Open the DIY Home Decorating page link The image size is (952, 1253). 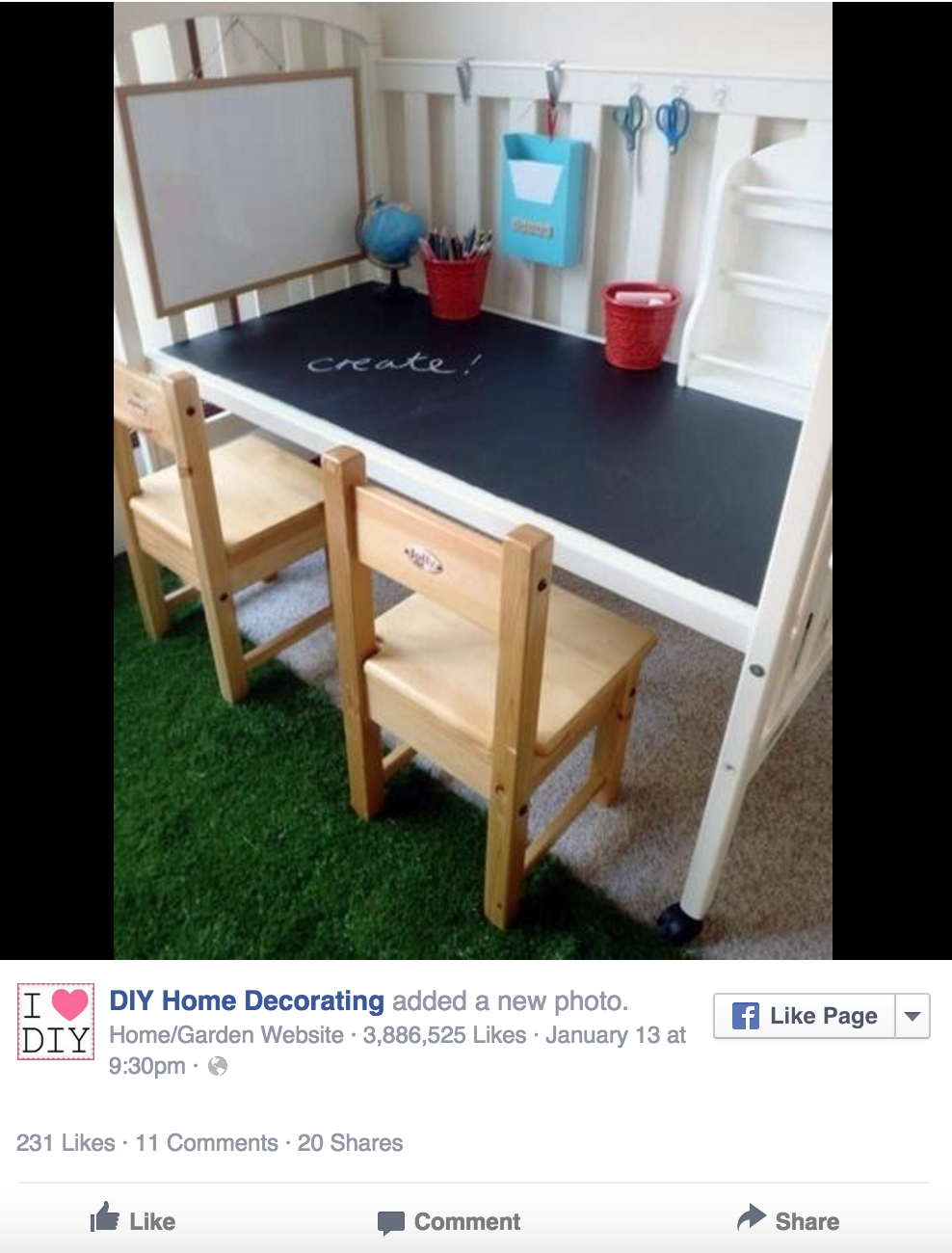[x=247, y=1000]
